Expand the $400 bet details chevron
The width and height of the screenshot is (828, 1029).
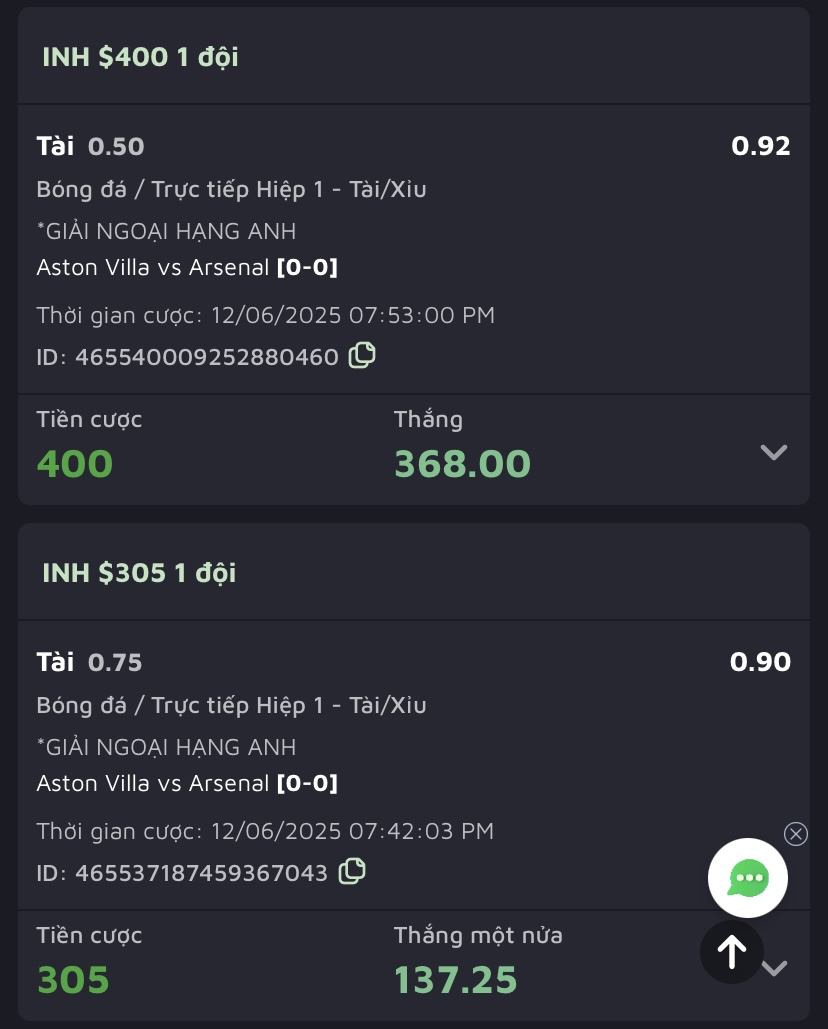(x=773, y=452)
